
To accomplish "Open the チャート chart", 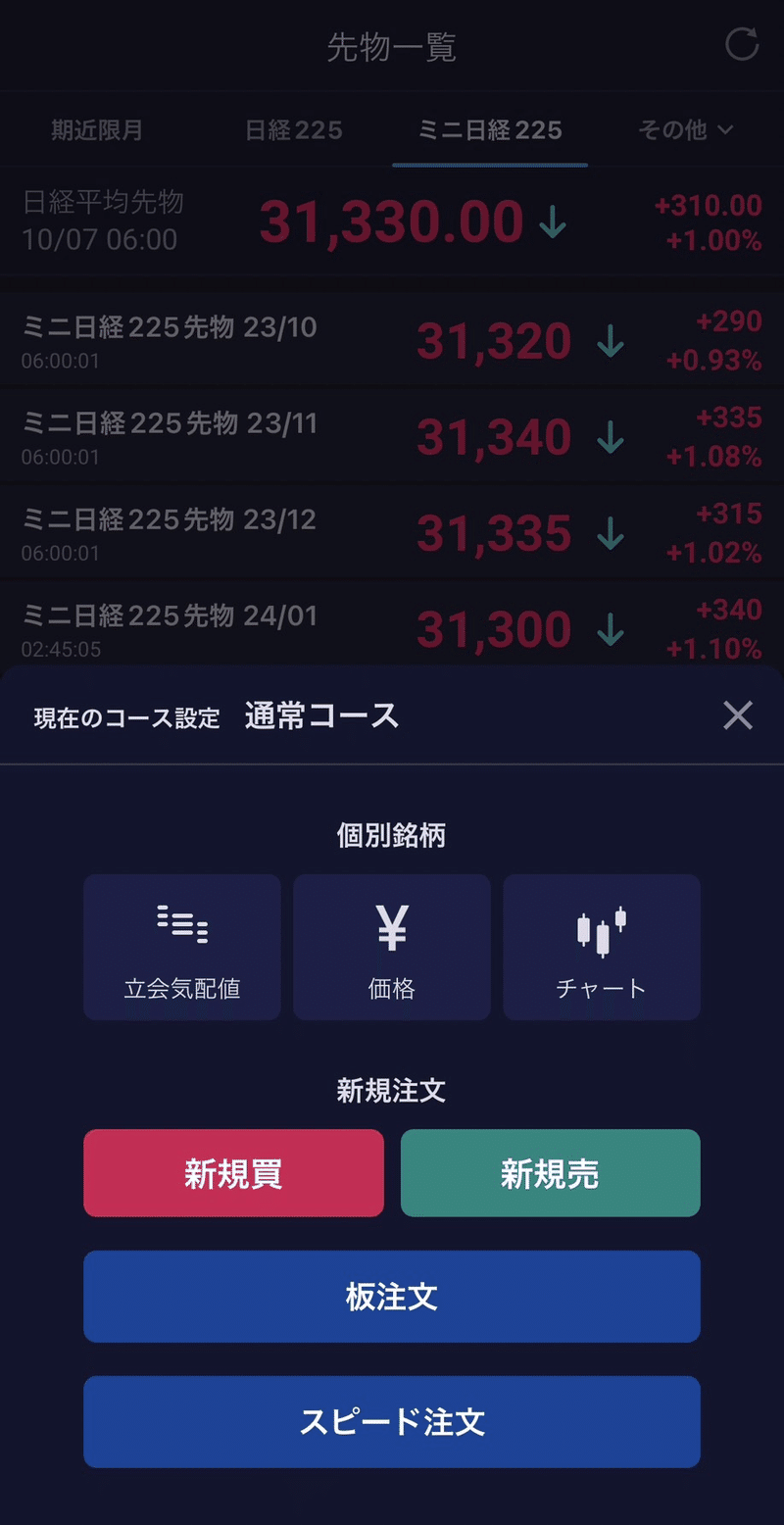I will tap(602, 947).
